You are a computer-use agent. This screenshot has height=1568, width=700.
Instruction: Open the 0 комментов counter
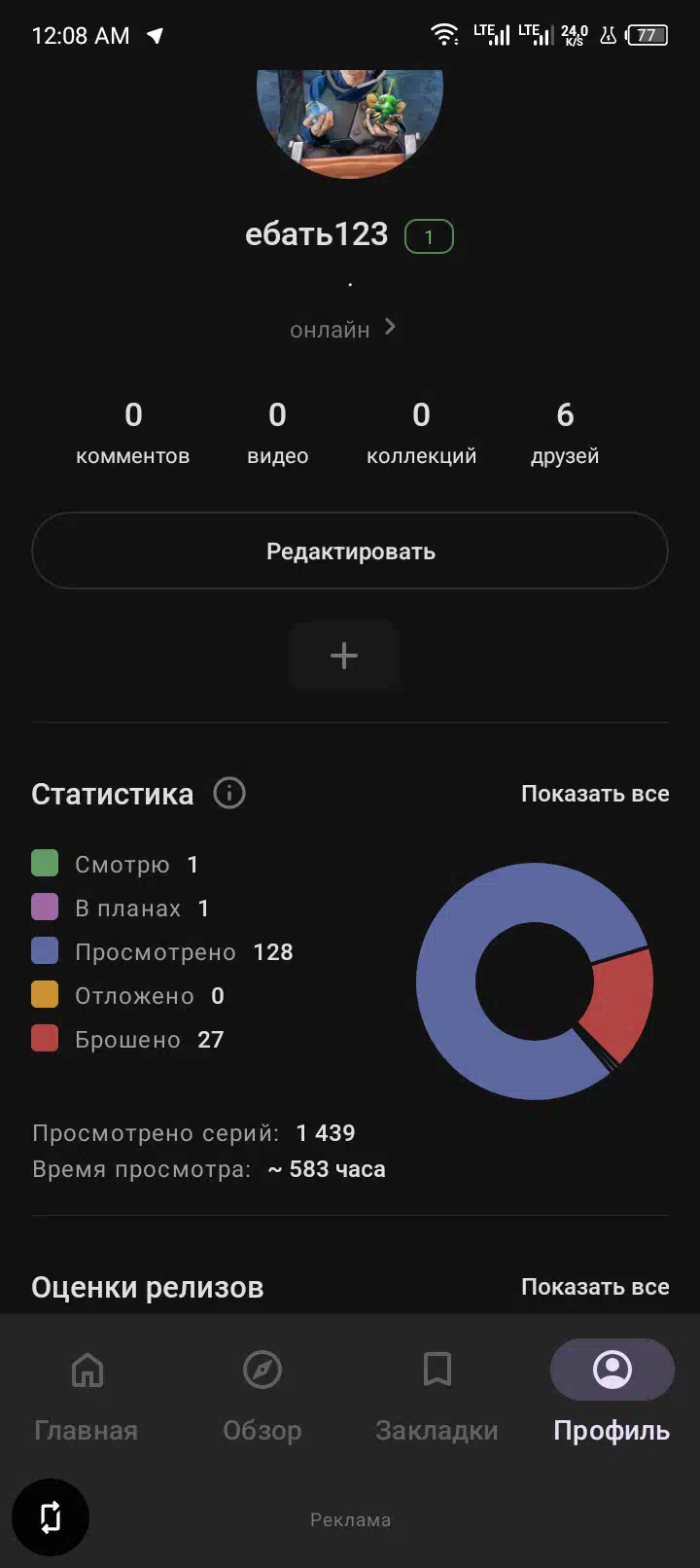coord(133,433)
